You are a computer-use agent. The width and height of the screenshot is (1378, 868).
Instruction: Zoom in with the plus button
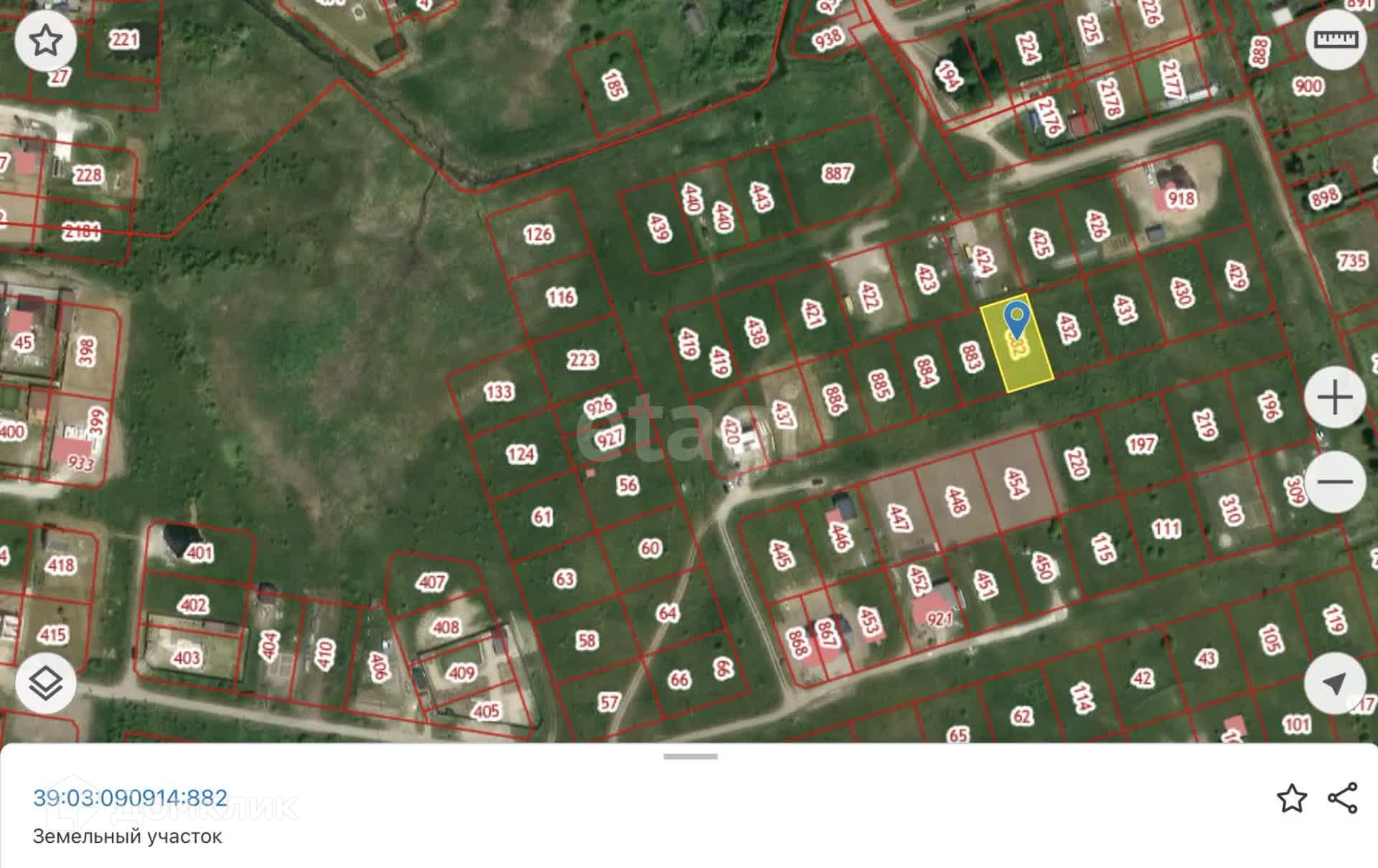(x=1335, y=397)
